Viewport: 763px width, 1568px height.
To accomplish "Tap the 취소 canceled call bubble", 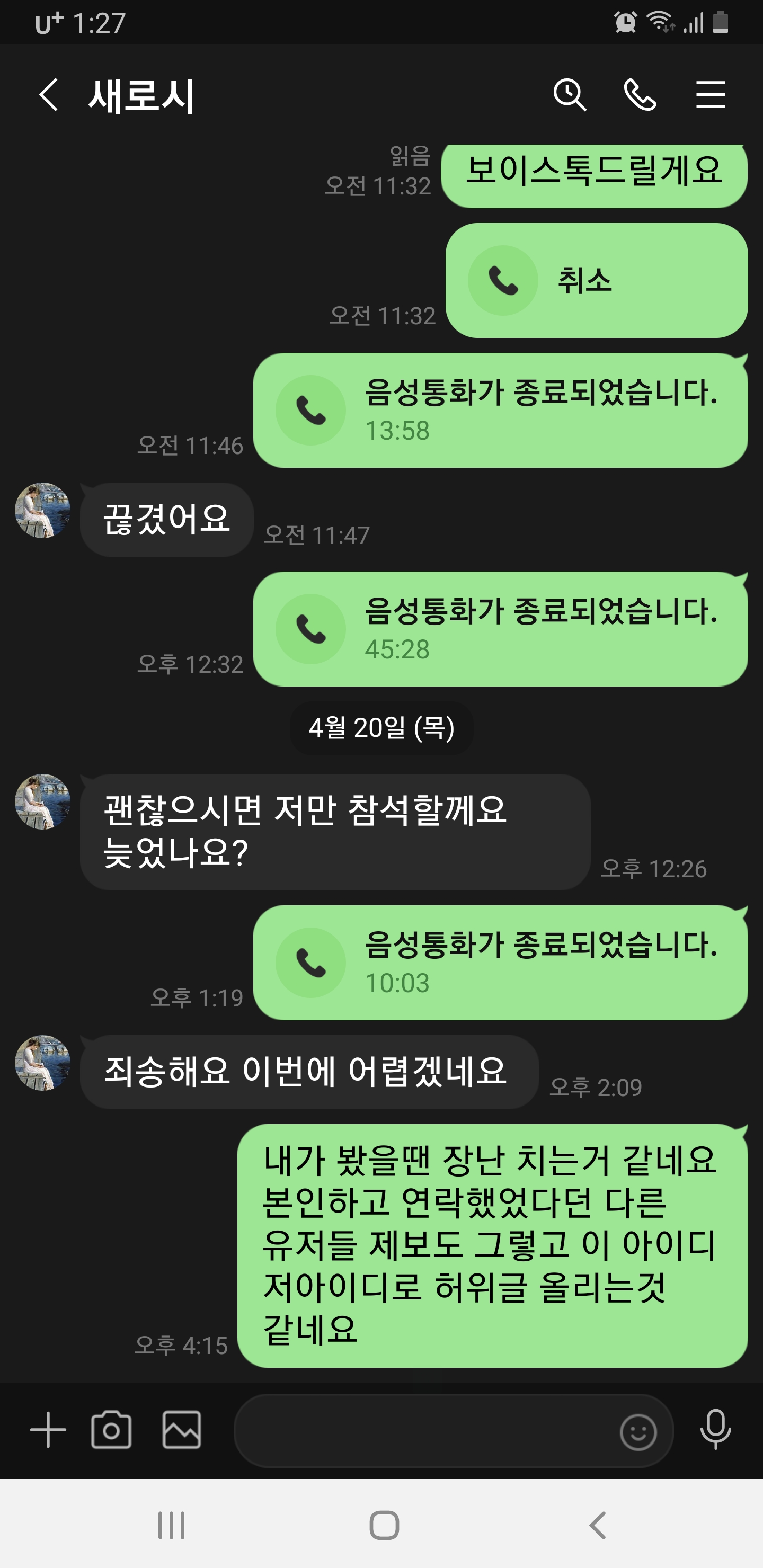I will [596, 281].
